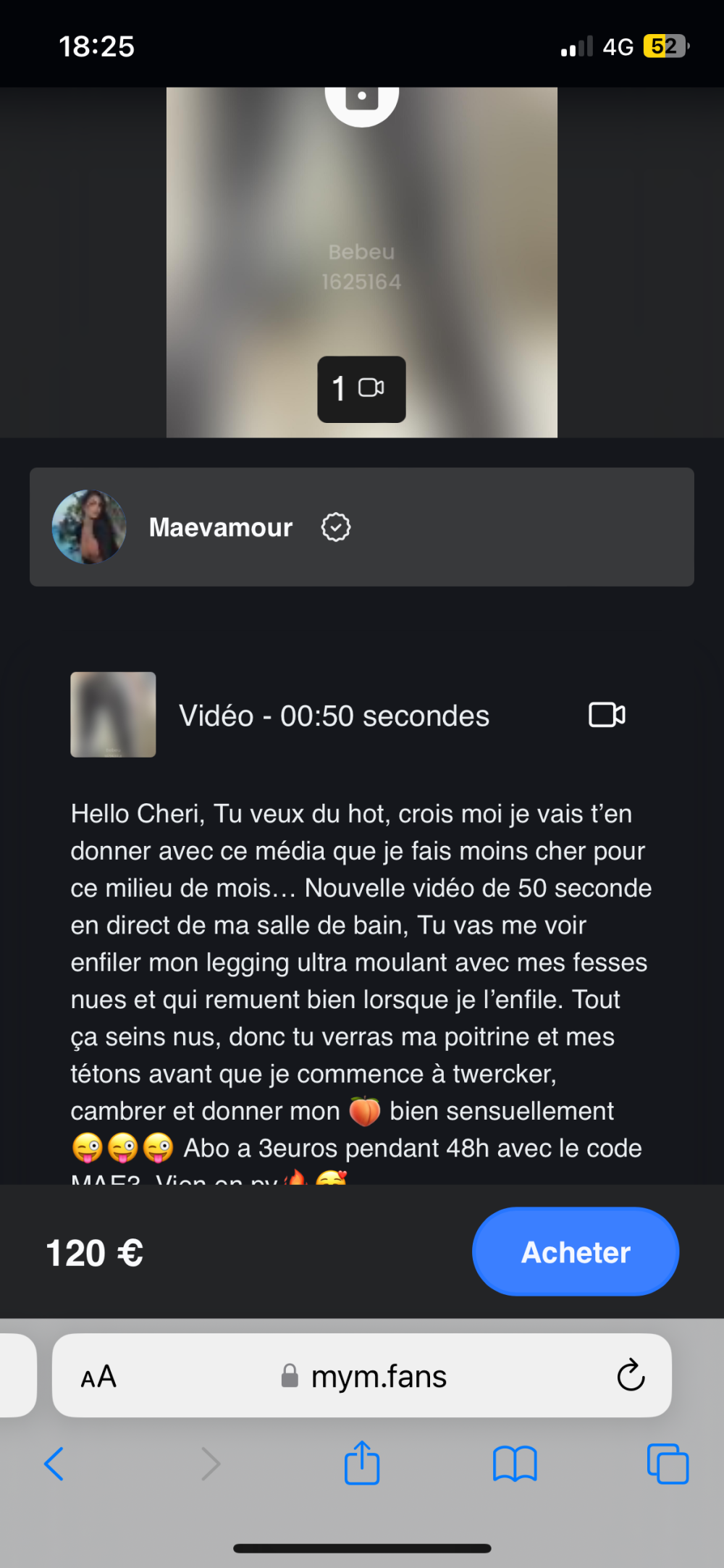Go back to the previous page
Screen dimensions: 724x1568
54,1464
